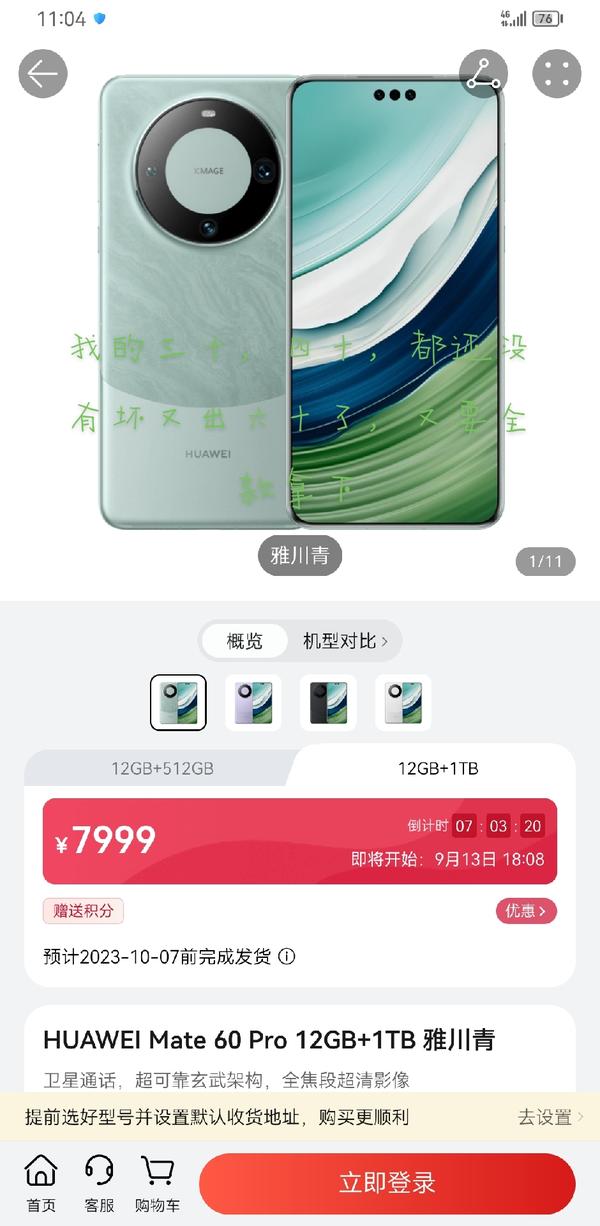Open 机型对比 model comparison
Image resolution: width=600 pixels, height=1226 pixels.
click(344, 641)
